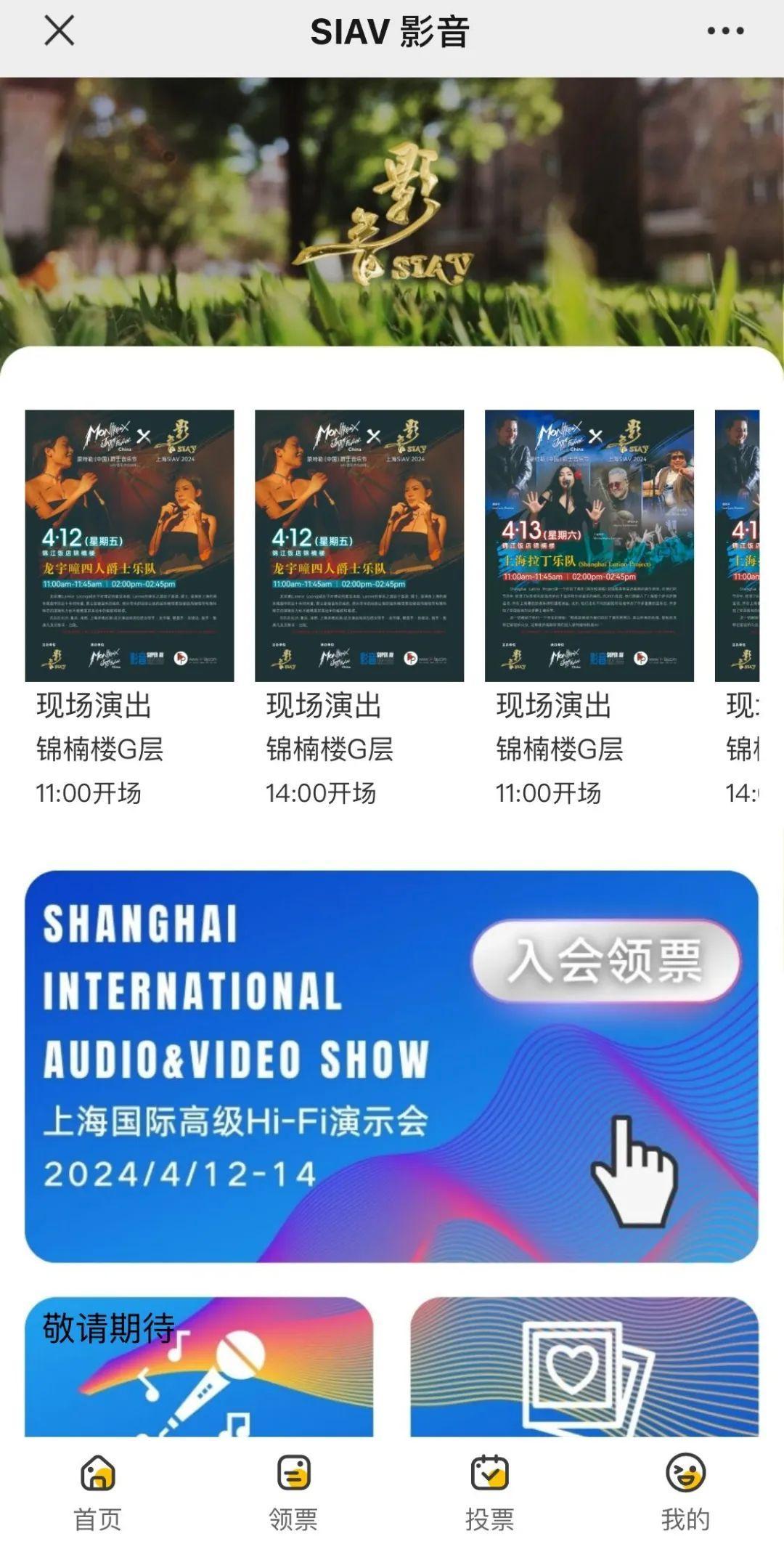
Task: Tap the 入会领票 button
Action: click(x=605, y=961)
